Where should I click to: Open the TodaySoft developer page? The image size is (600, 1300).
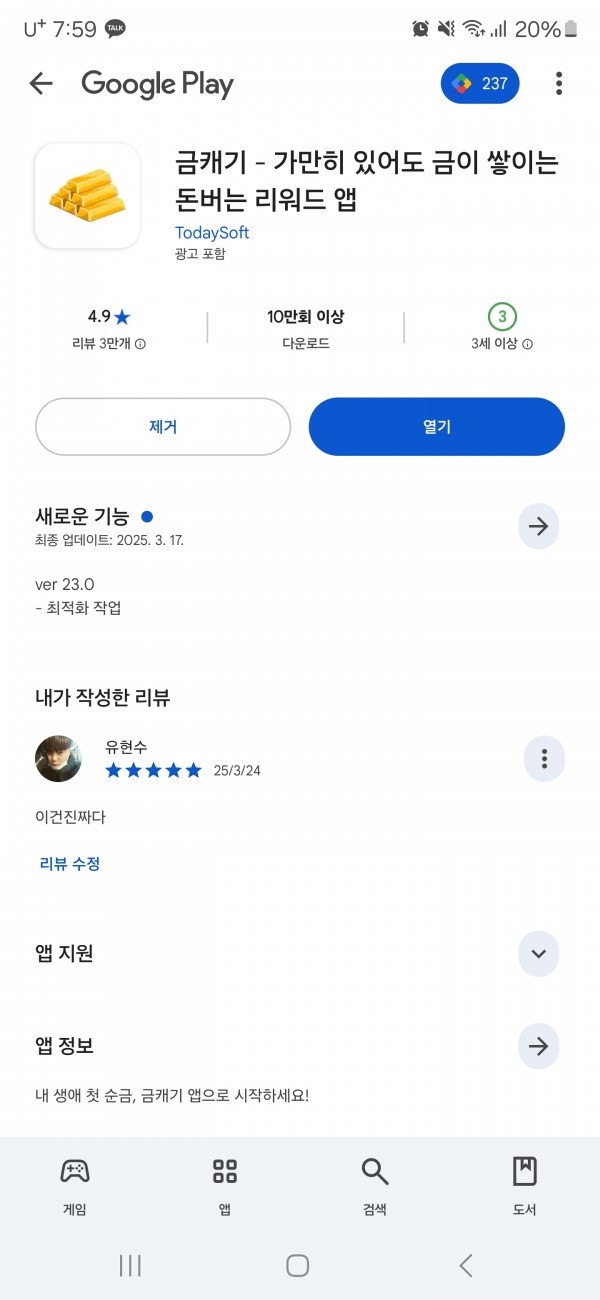click(212, 233)
